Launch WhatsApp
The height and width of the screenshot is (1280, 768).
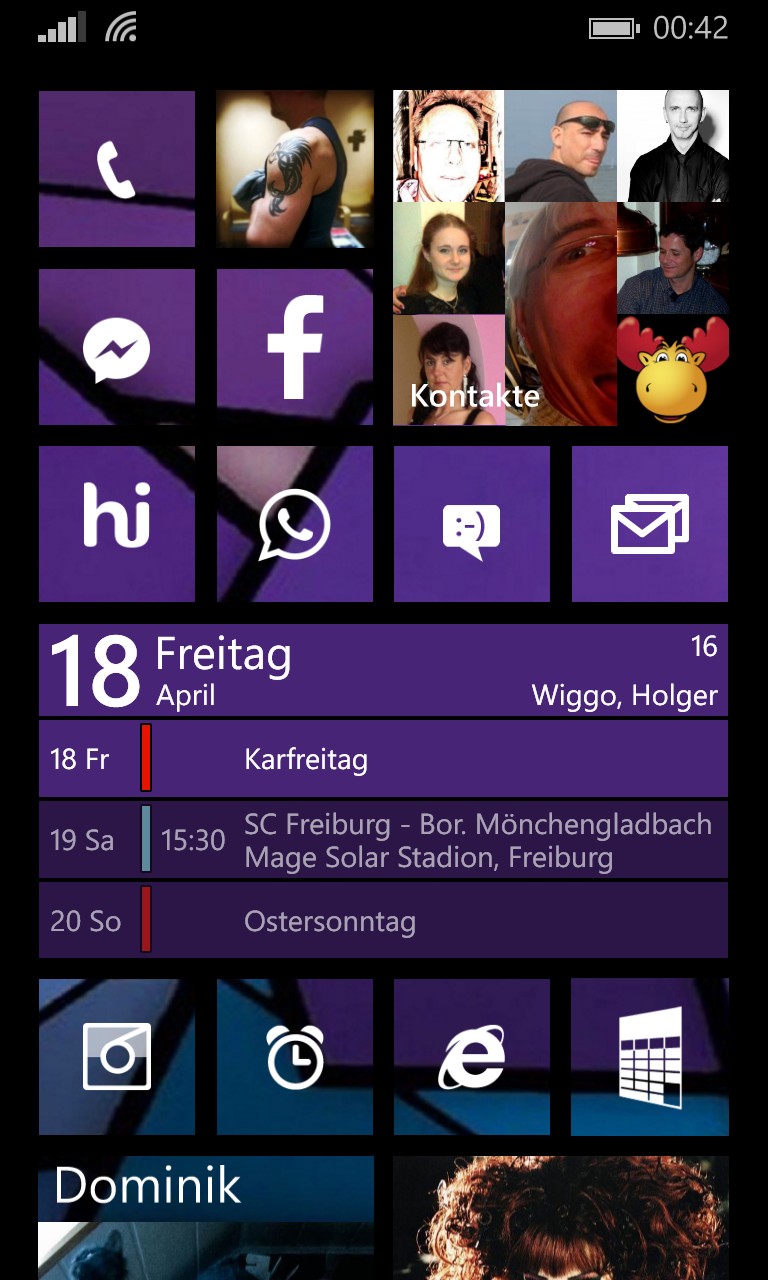pyautogui.click(x=295, y=524)
